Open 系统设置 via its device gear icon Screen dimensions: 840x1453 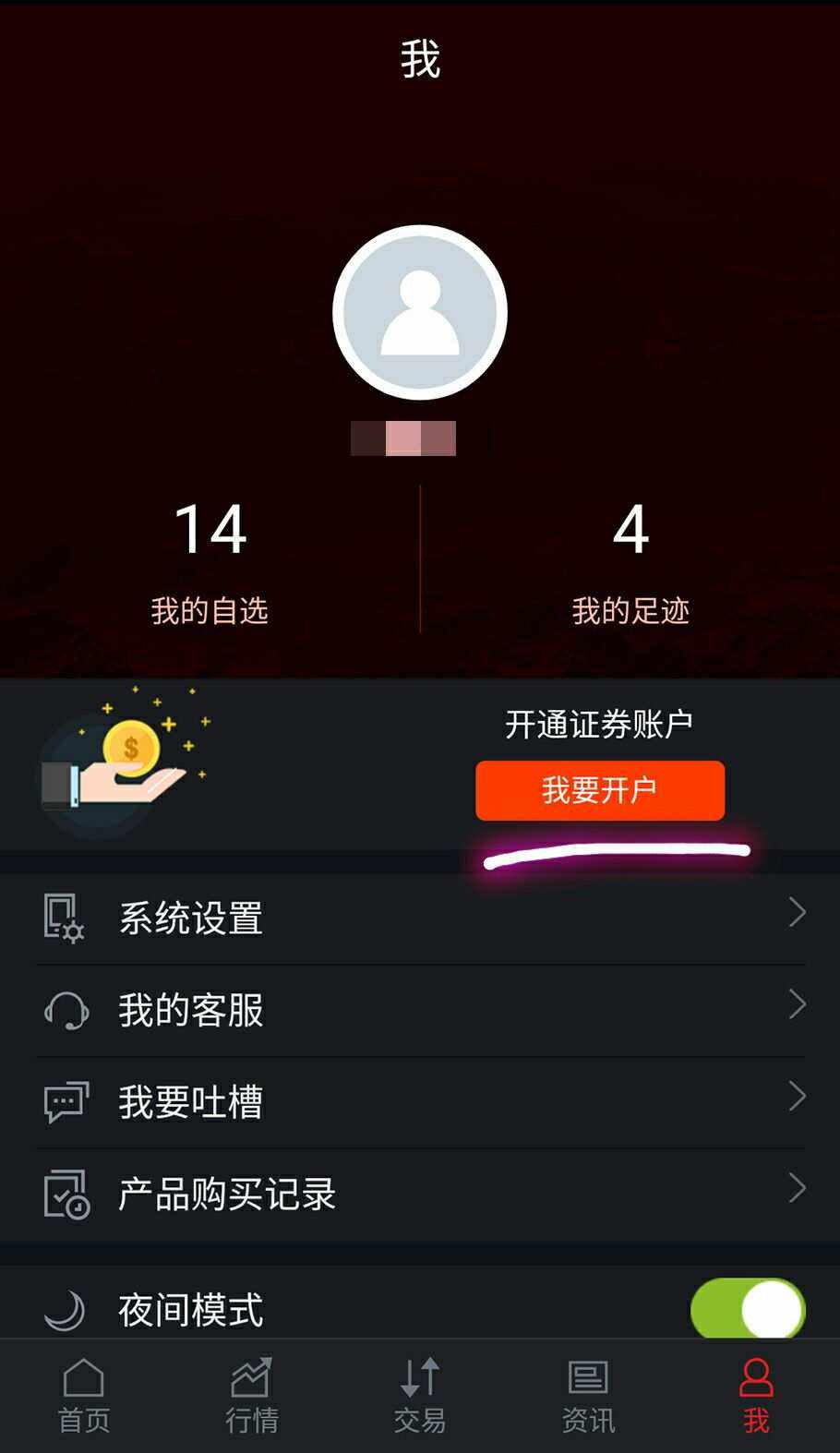pyautogui.click(x=63, y=918)
